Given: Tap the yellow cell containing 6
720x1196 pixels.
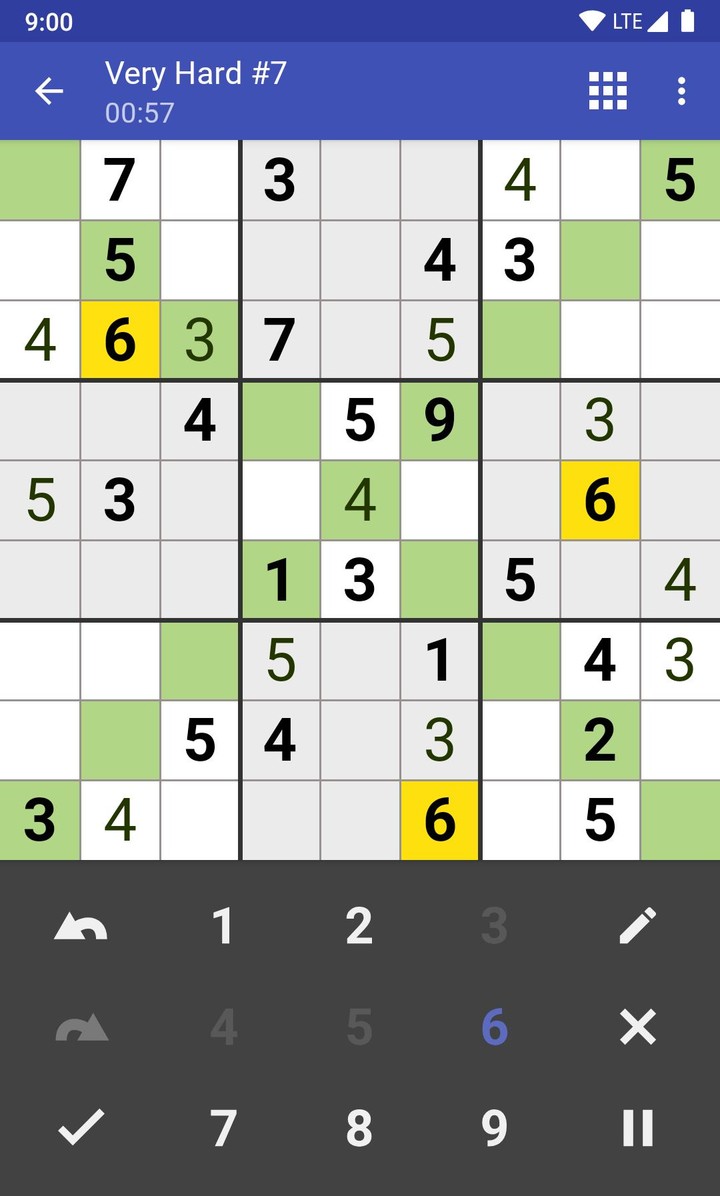Looking at the screenshot, I should coord(120,340).
